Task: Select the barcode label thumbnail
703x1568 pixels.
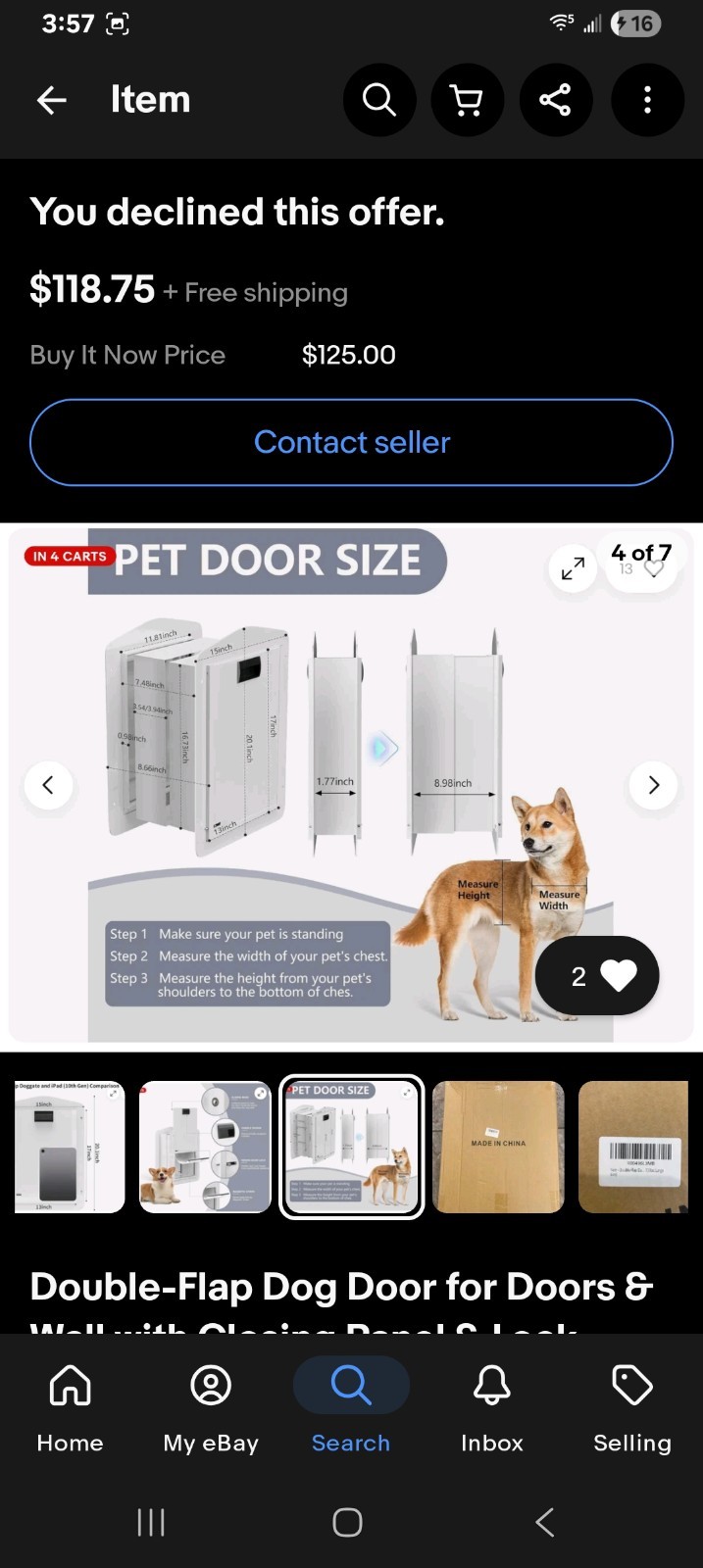Action: pyautogui.click(x=635, y=1147)
